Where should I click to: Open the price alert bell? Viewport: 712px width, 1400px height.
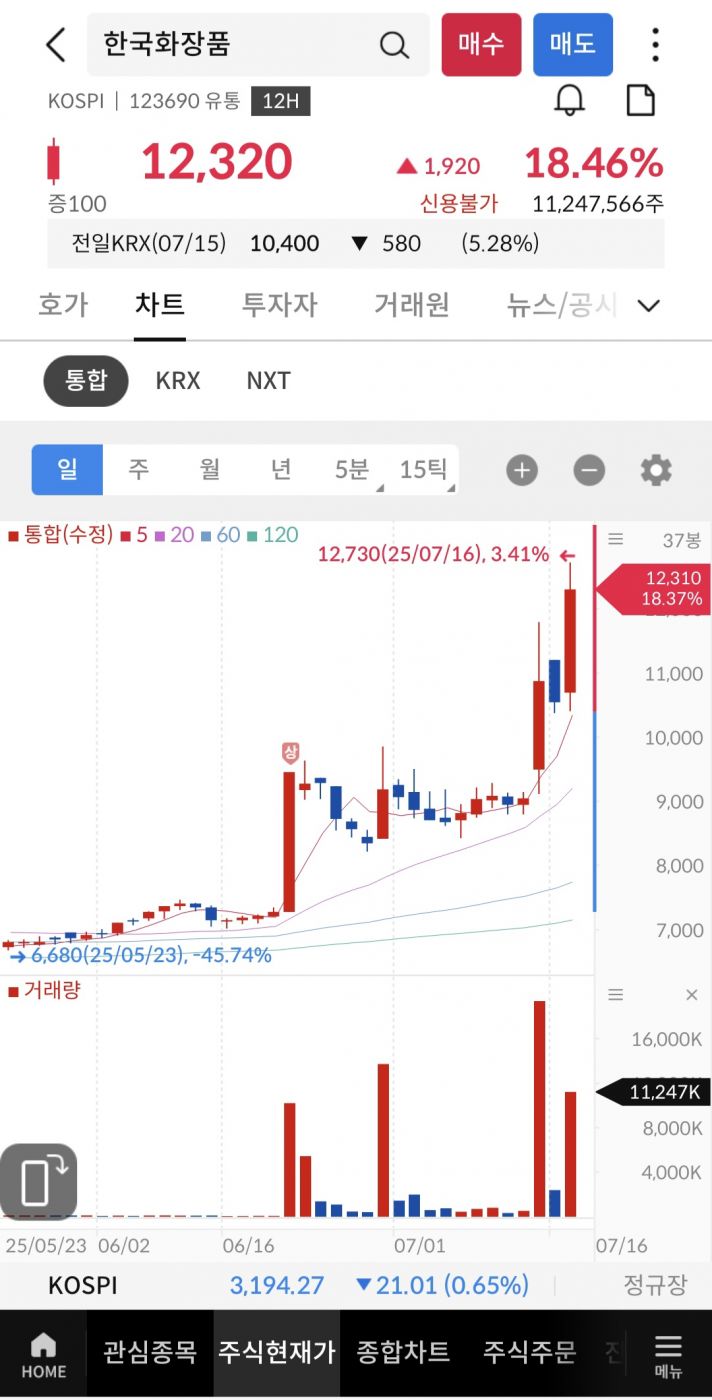tap(570, 100)
